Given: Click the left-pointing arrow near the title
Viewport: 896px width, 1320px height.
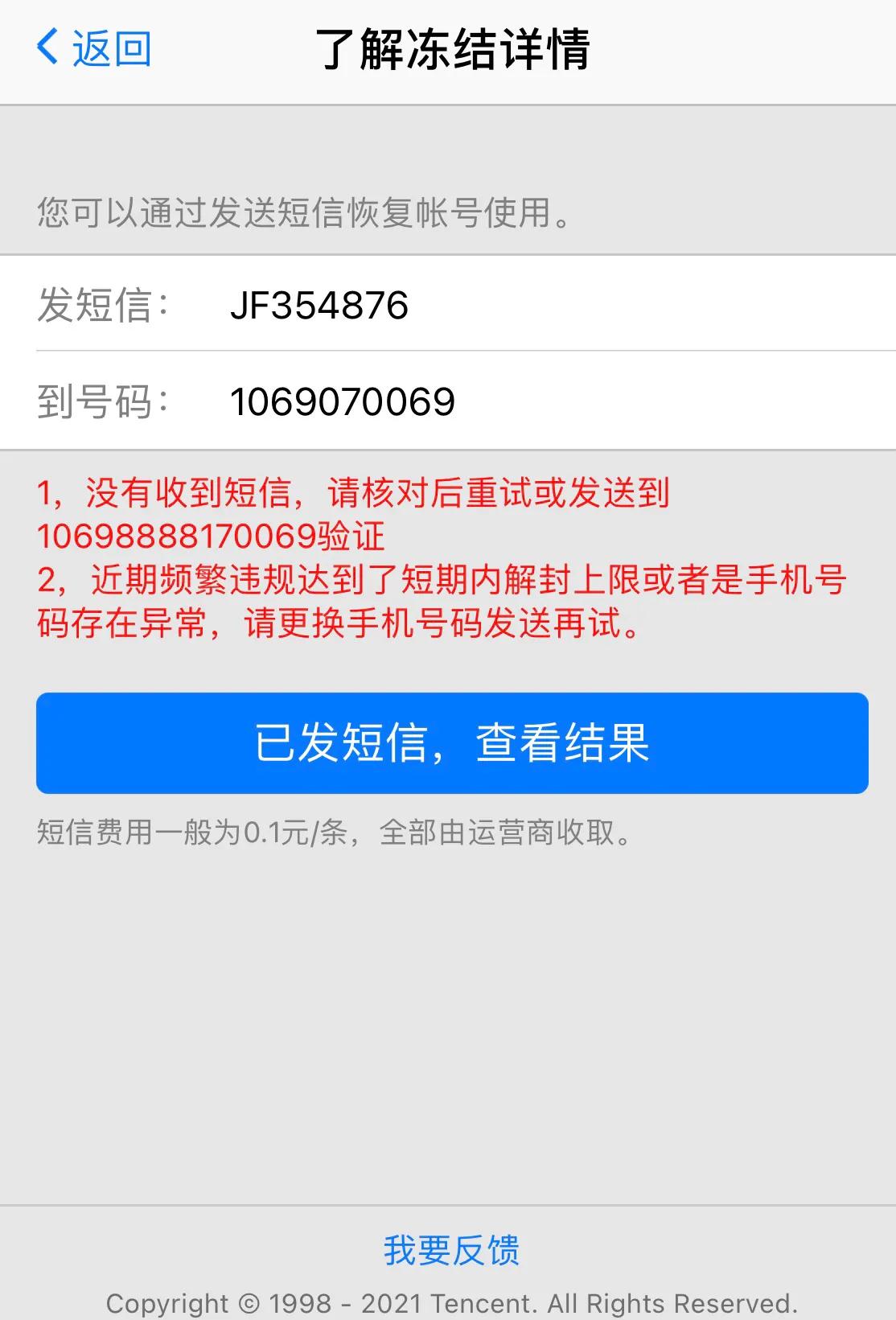Looking at the screenshot, I should point(46,48).
